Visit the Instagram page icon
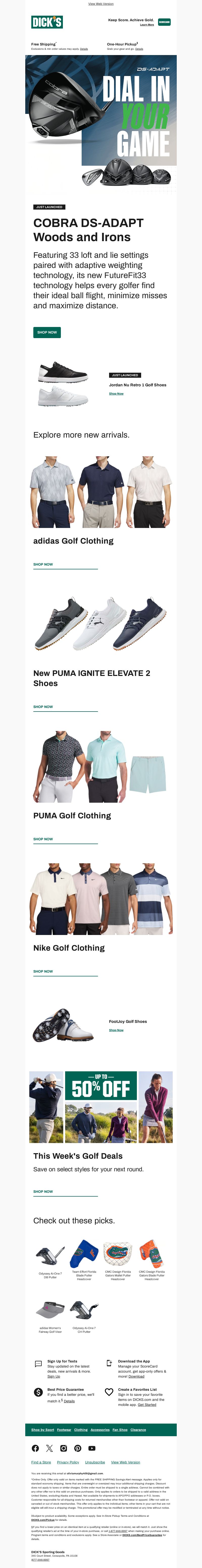Image resolution: width=202 pixels, height=1568 pixels. (x=63, y=1448)
